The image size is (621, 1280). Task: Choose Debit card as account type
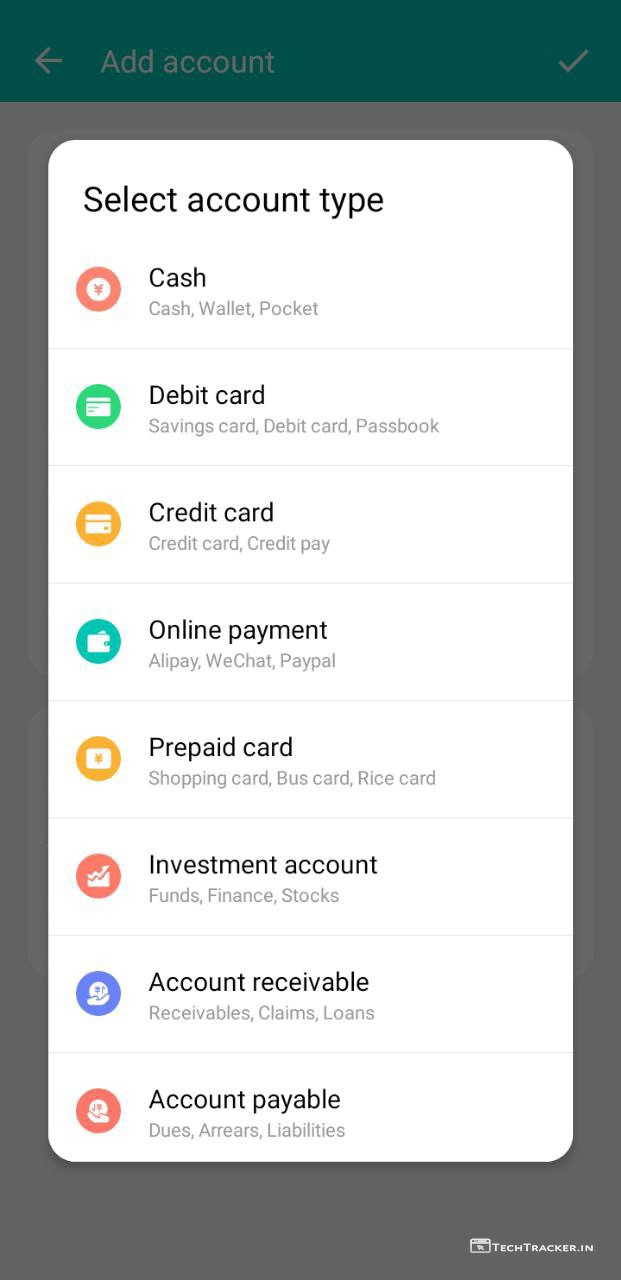coord(310,408)
